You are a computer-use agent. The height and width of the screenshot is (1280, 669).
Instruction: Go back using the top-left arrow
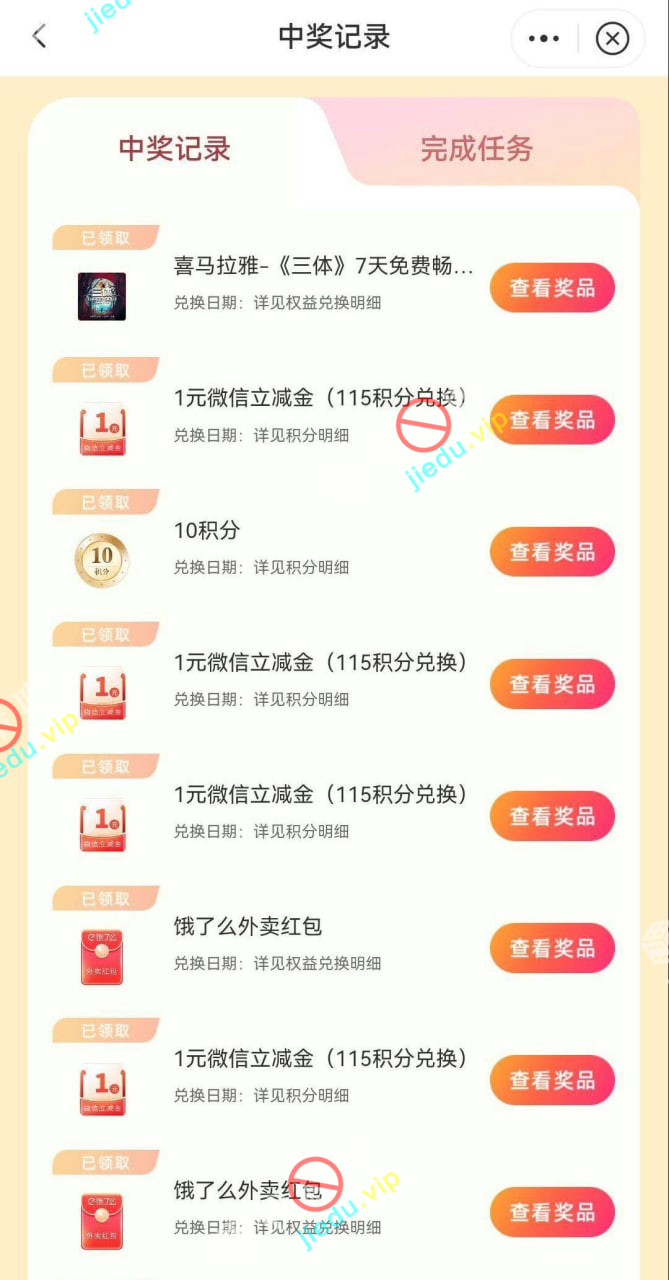pyautogui.click(x=39, y=37)
